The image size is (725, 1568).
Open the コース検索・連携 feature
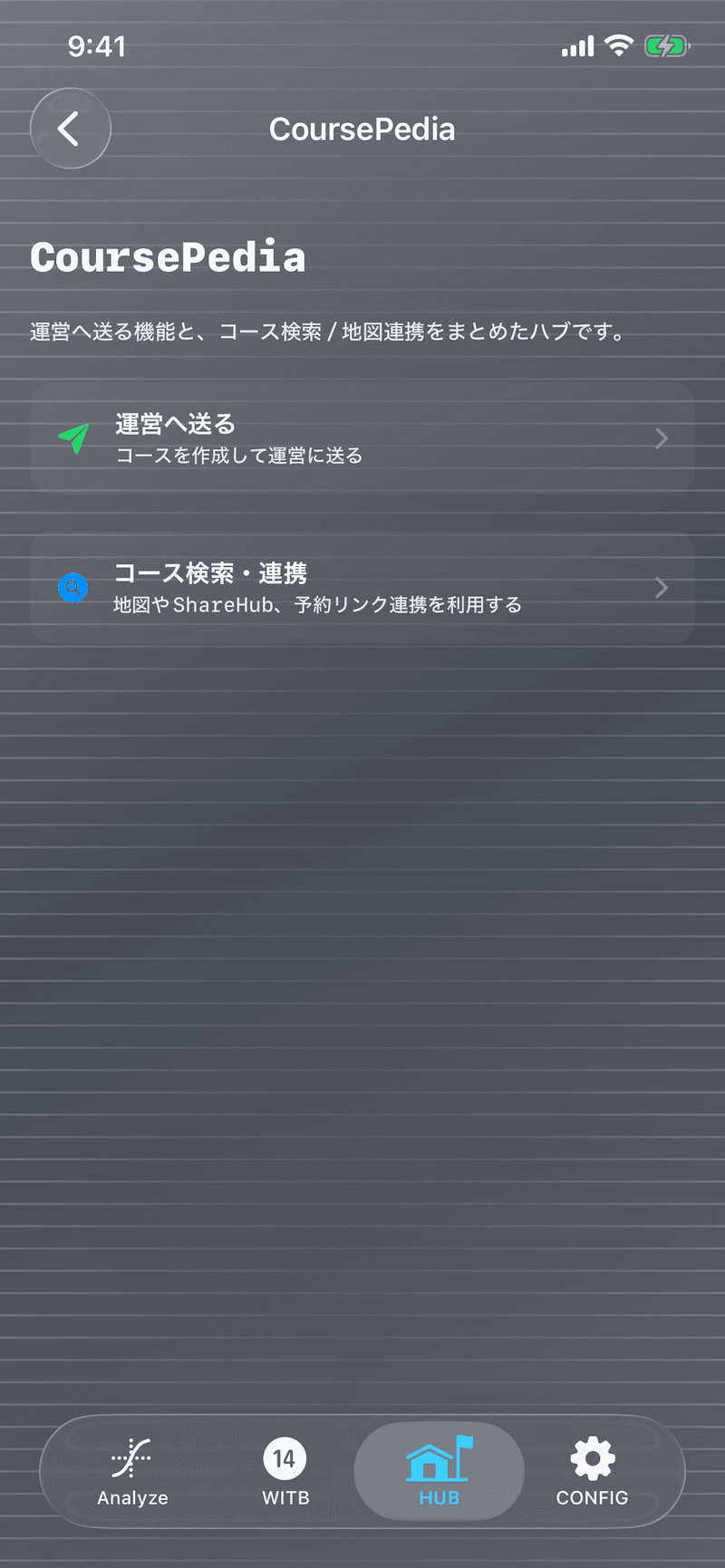[x=362, y=587]
